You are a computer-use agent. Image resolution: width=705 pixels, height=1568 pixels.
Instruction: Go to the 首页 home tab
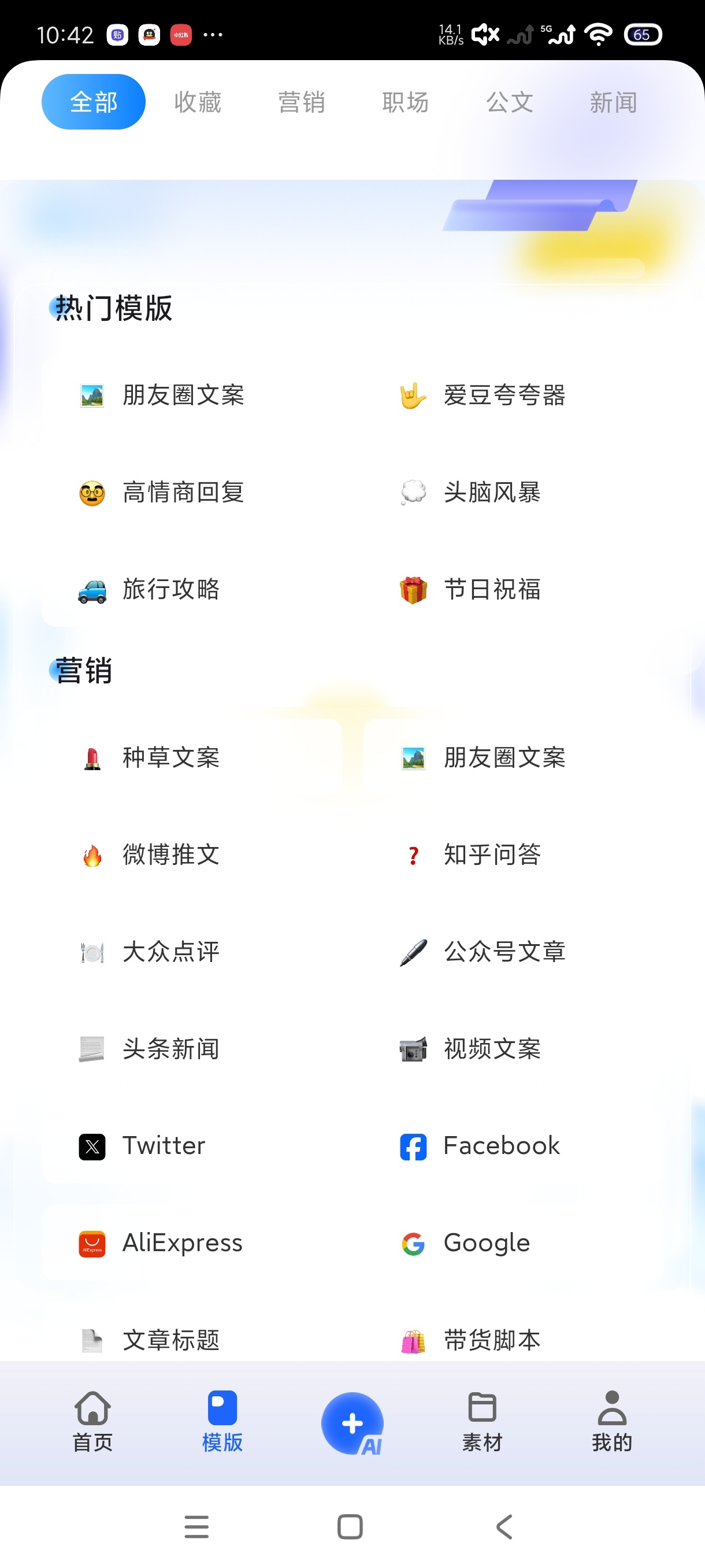tap(92, 1421)
